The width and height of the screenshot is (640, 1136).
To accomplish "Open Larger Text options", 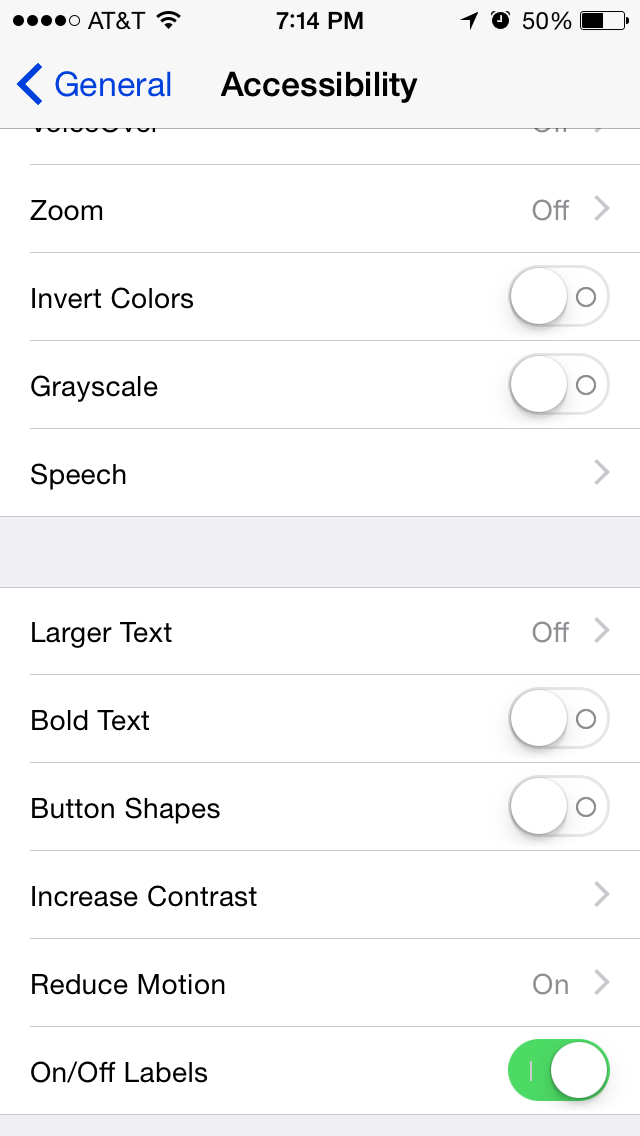I will pos(320,631).
